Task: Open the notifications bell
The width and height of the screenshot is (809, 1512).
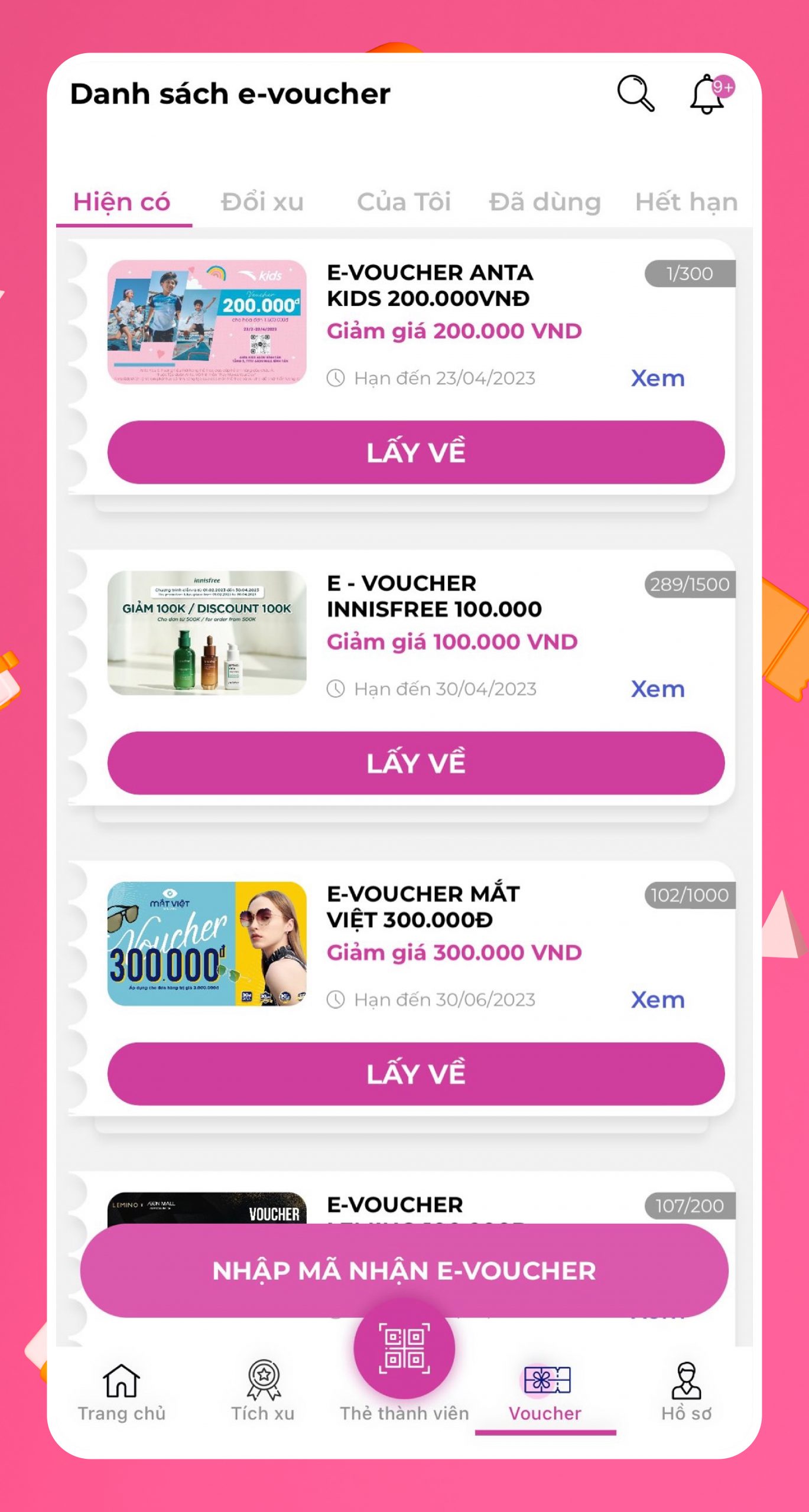Action: 707,93
